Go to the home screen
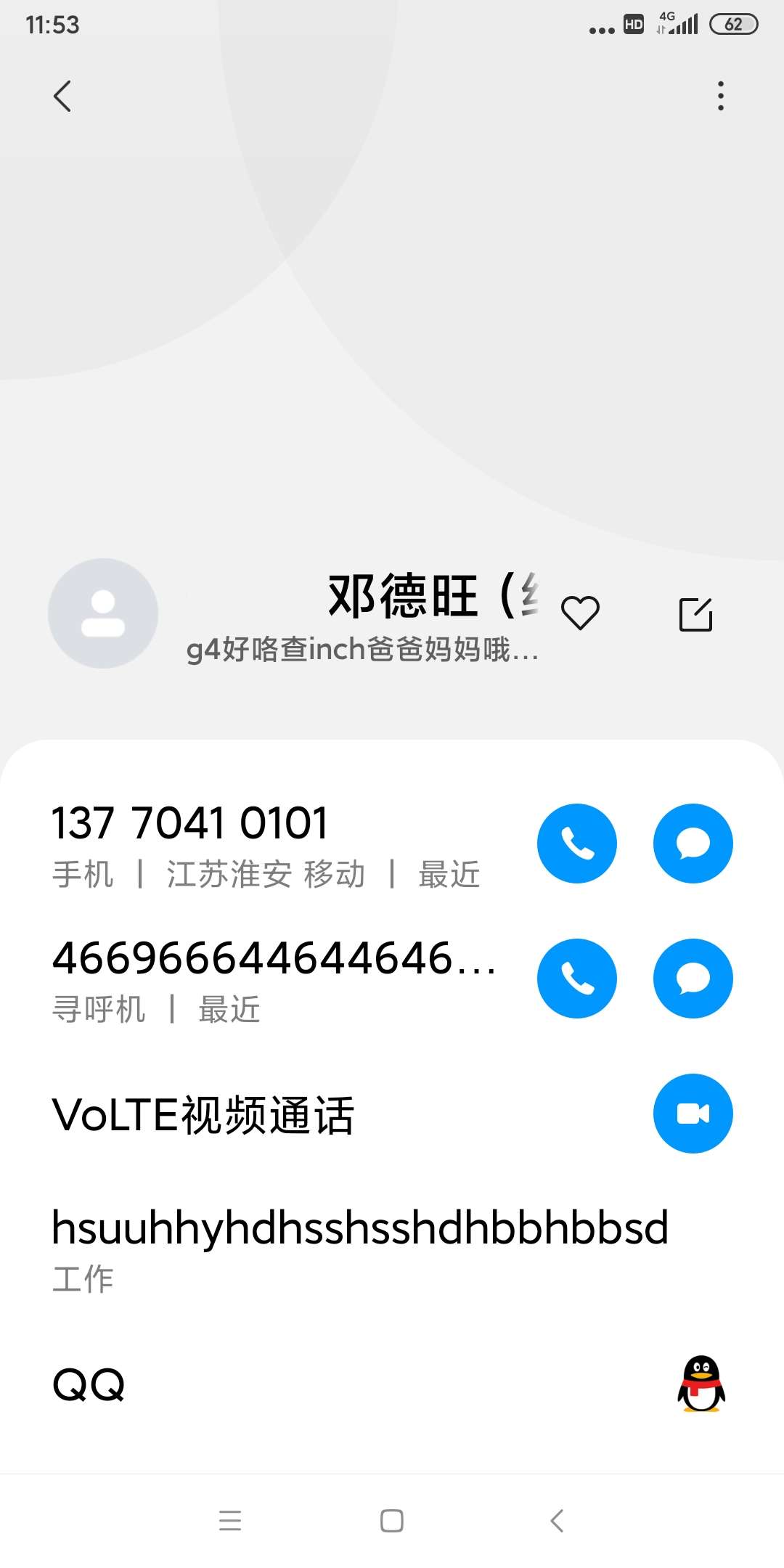 click(392, 1520)
